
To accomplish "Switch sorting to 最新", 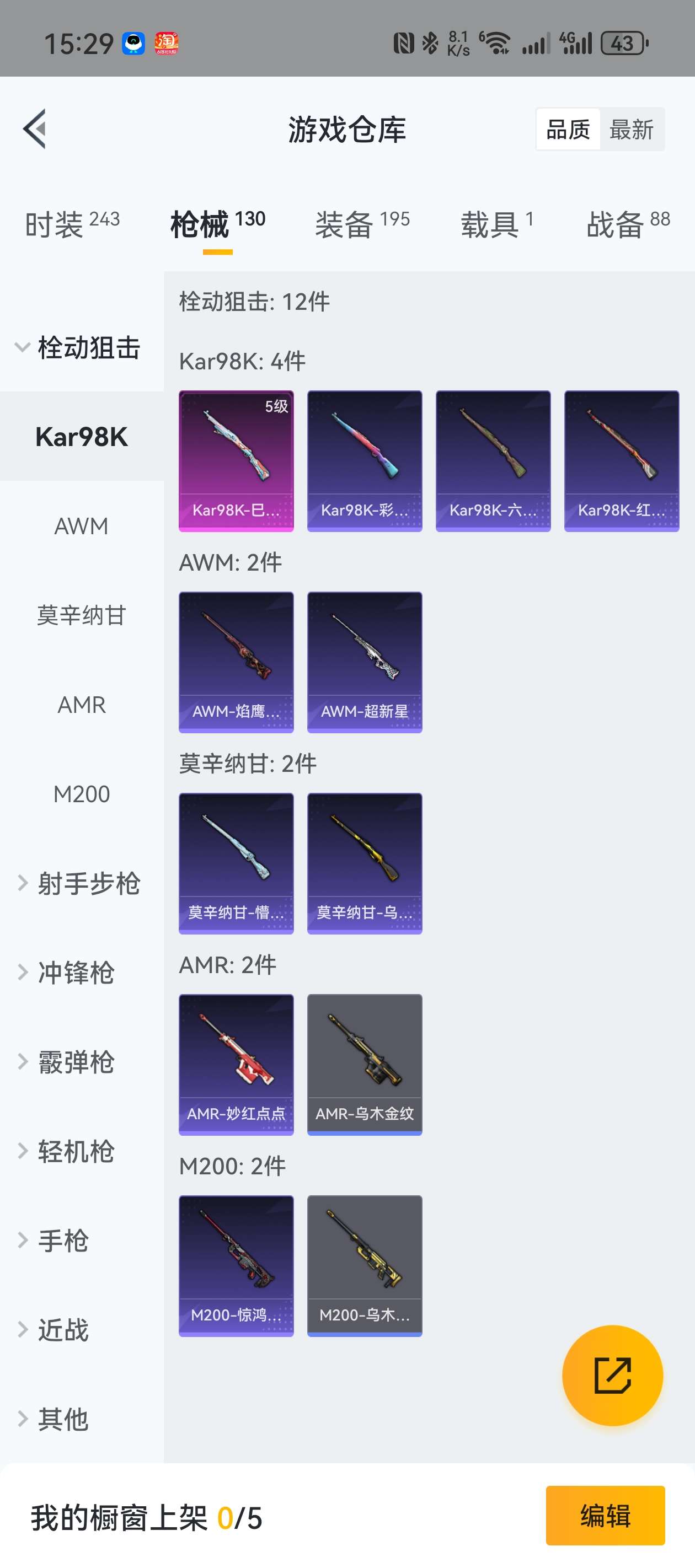I will pyautogui.click(x=631, y=130).
